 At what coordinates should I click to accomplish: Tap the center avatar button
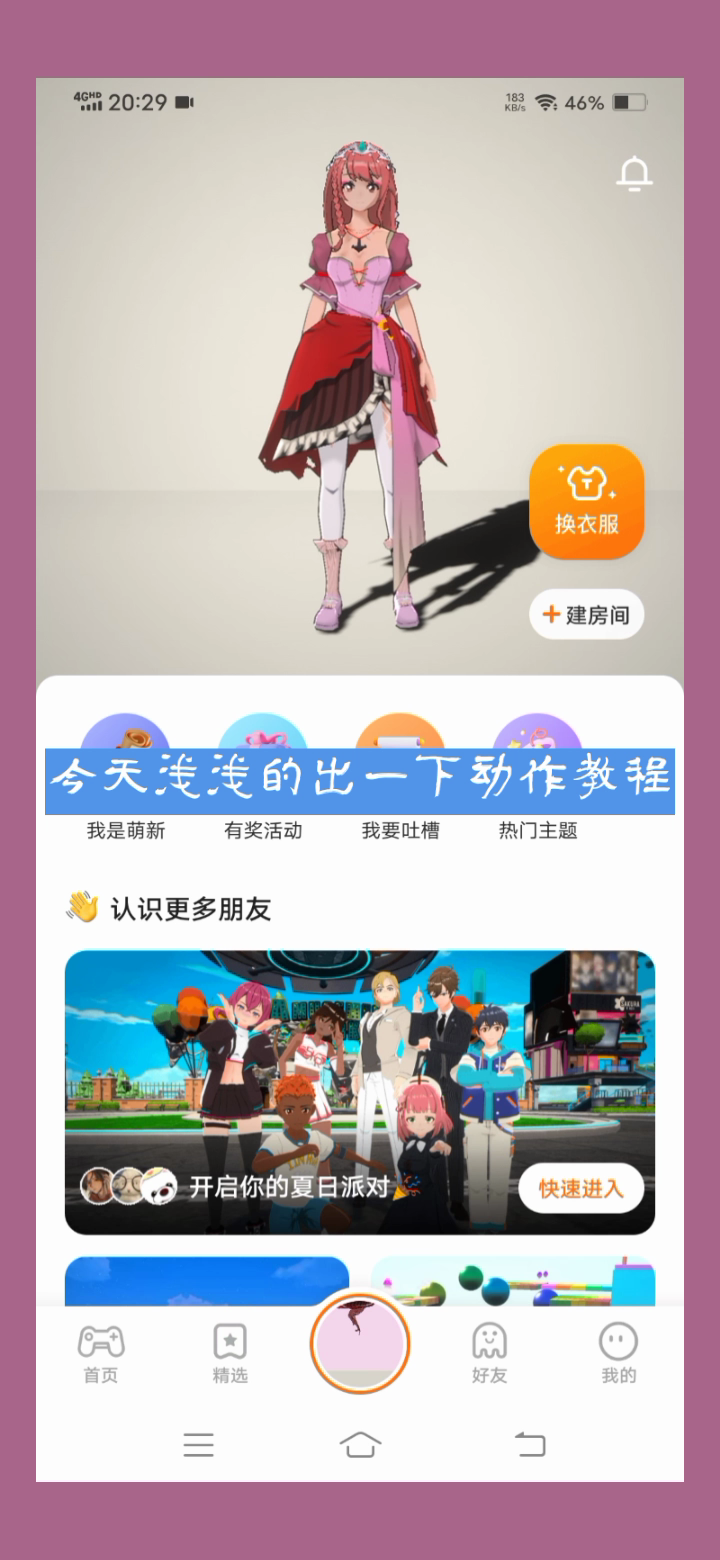[x=360, y=1343]
